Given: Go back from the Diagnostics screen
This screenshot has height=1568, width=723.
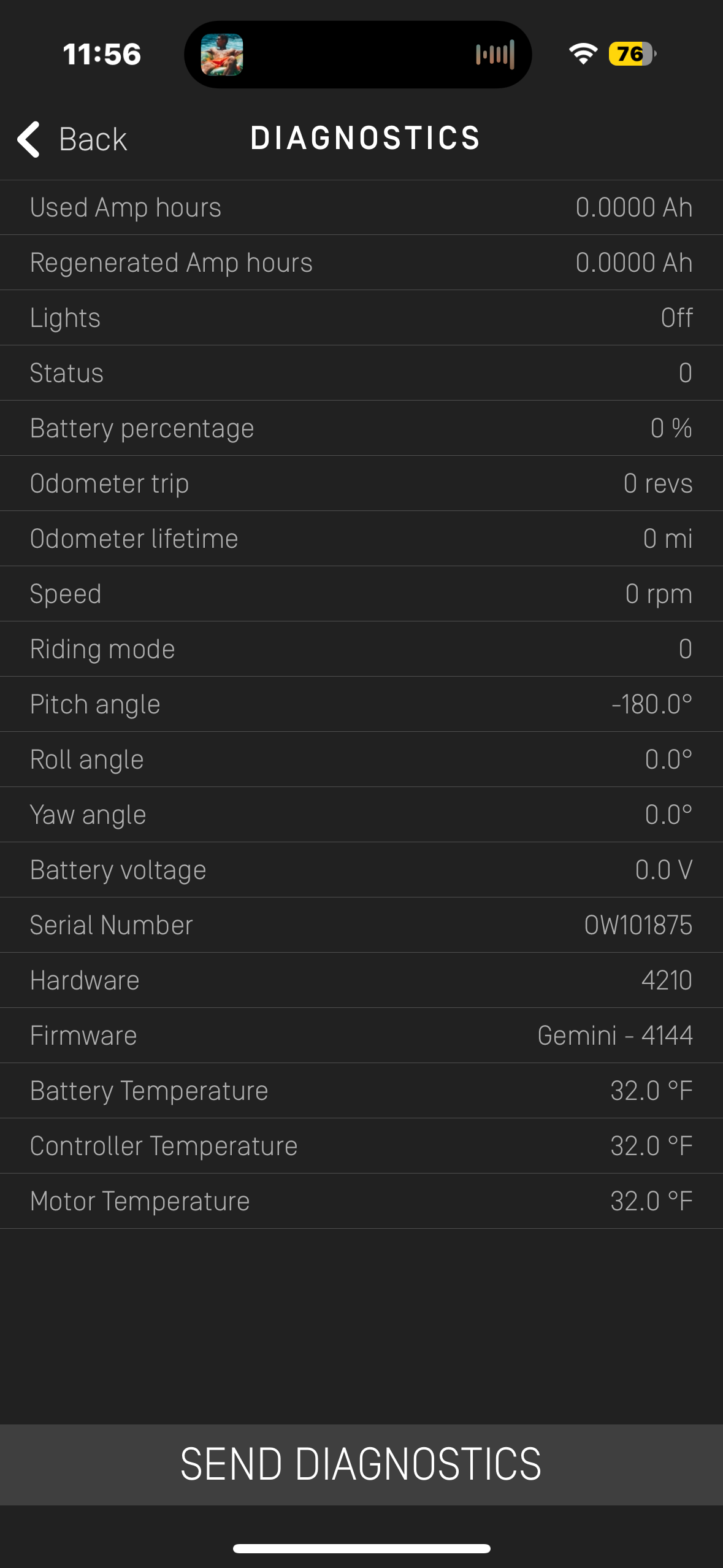Looking at the screenshot, I should pos(72,139).
